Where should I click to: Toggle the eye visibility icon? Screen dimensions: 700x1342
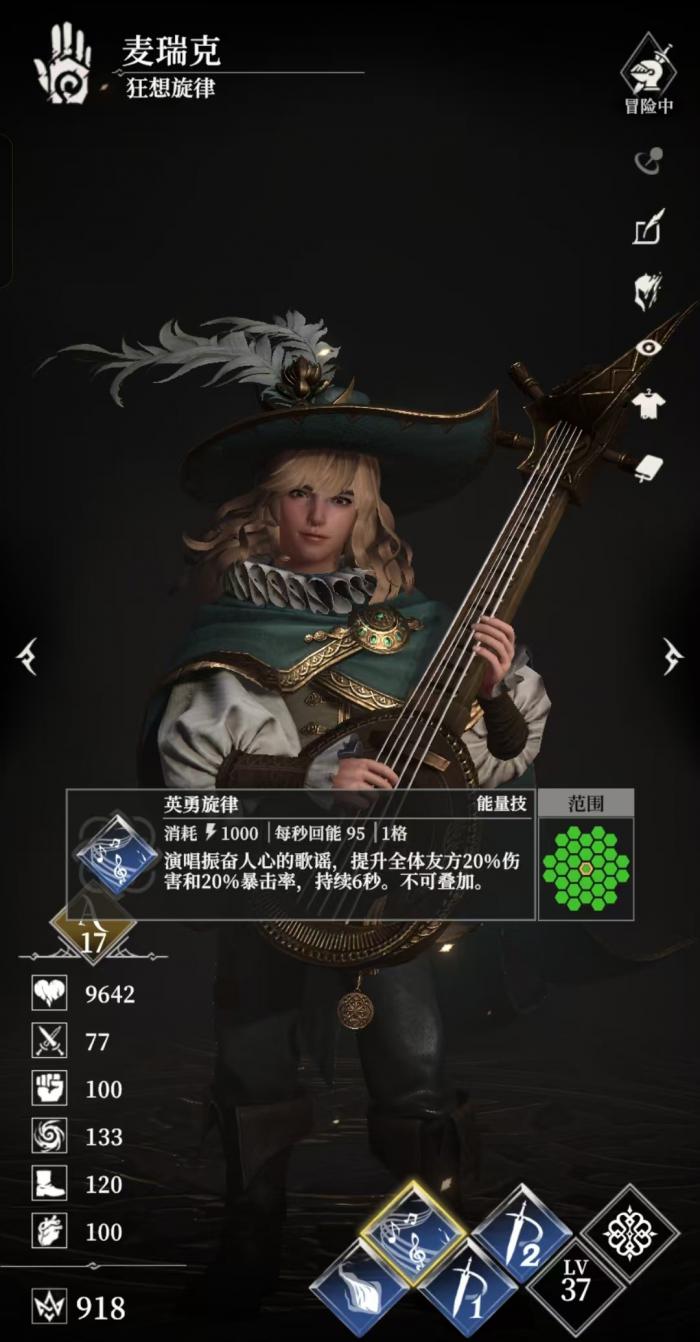click(650, 347)
